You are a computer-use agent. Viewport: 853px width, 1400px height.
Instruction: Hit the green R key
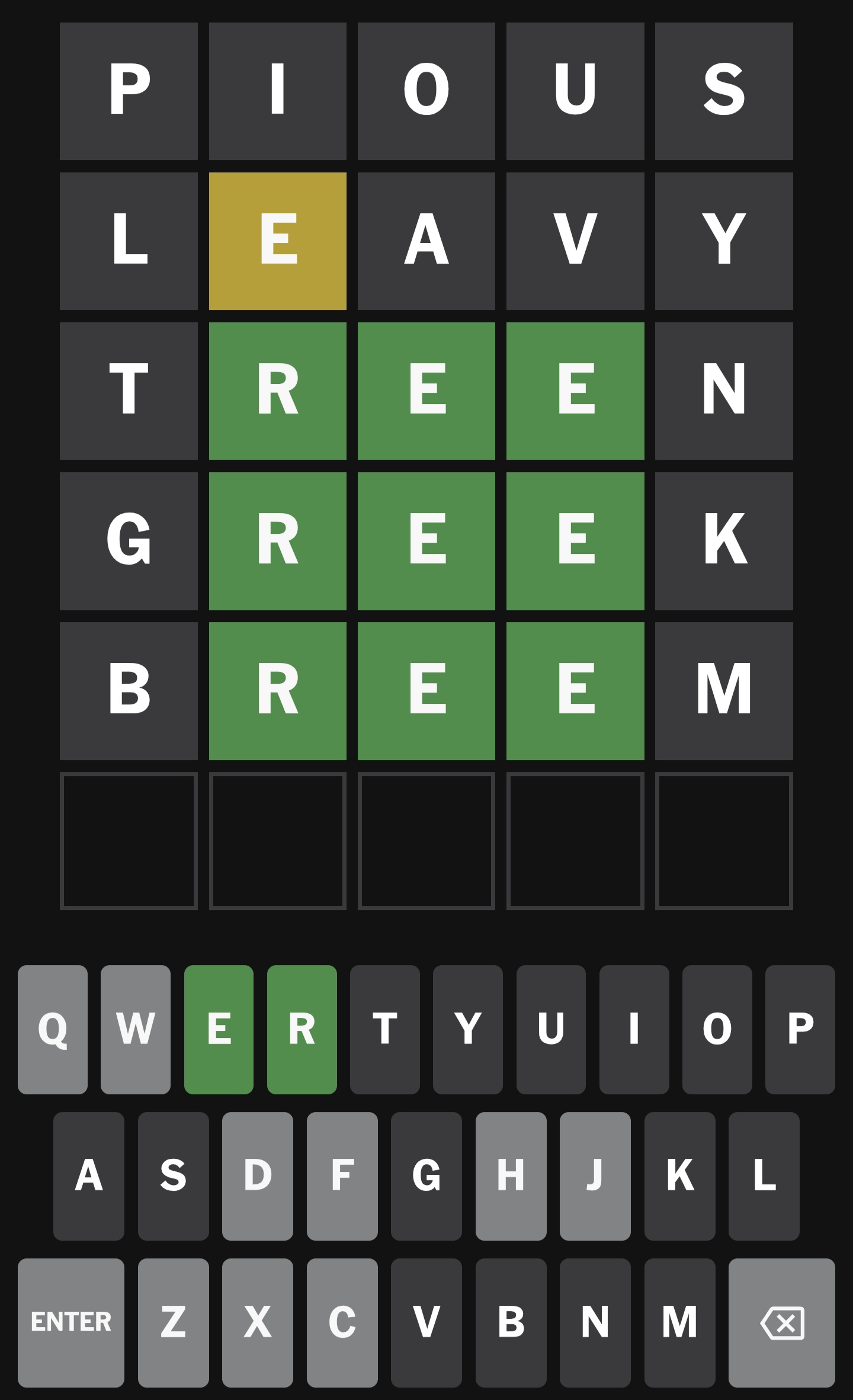tap(302, 1029)
